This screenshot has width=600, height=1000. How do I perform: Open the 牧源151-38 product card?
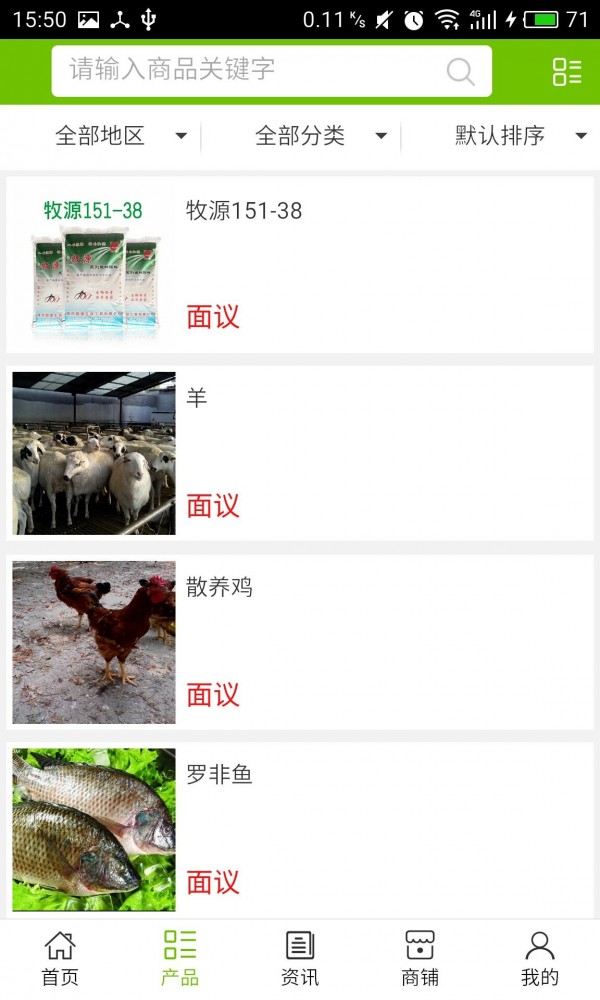[x=300, y=265]
